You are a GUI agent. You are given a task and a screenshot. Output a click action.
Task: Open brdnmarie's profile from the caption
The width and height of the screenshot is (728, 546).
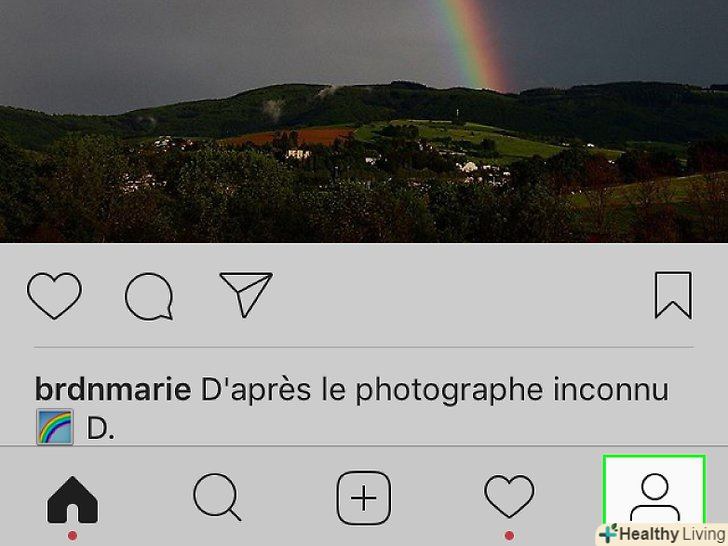[x=112, y=389]
